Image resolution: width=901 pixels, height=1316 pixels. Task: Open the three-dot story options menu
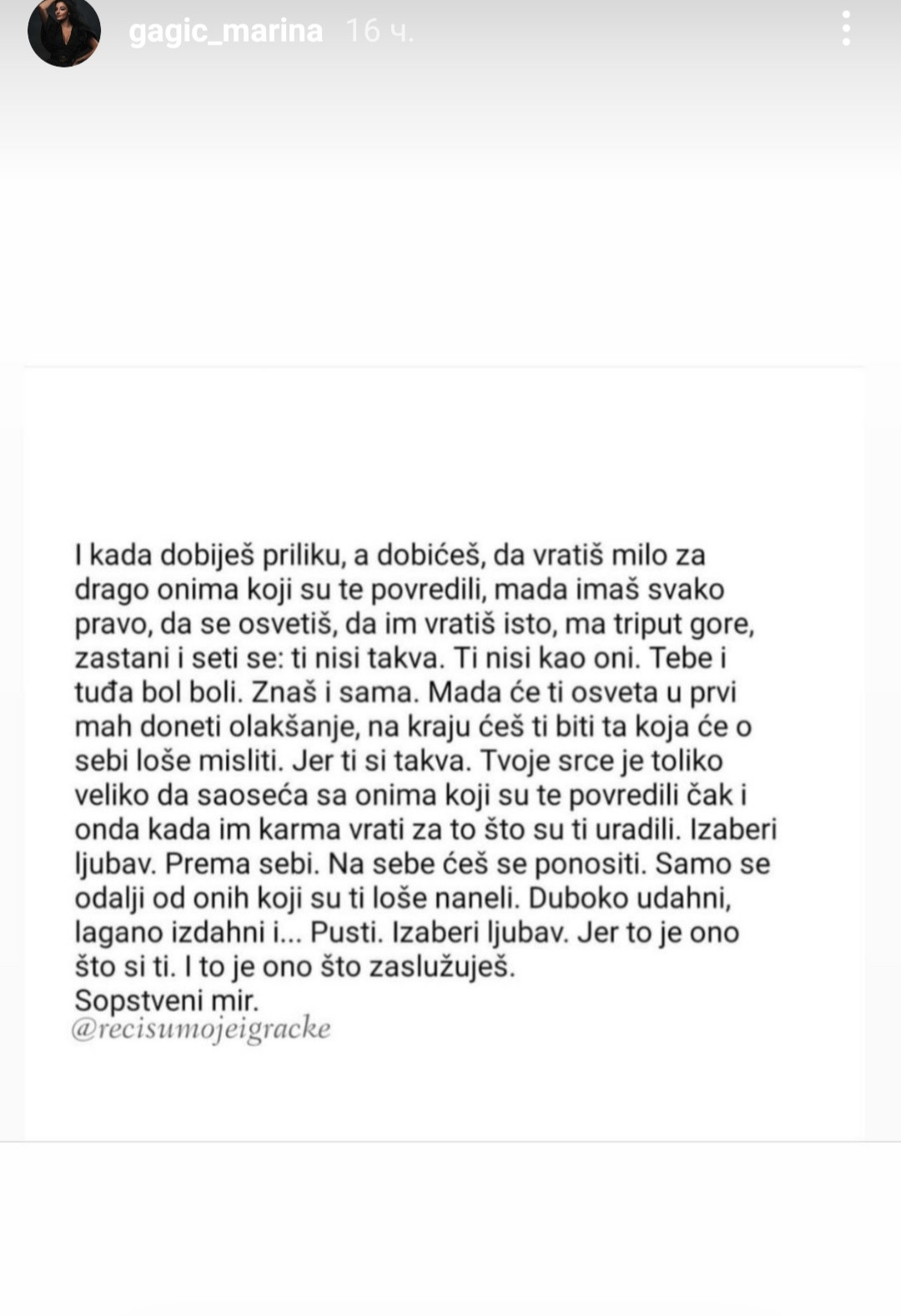click(846, 29)
